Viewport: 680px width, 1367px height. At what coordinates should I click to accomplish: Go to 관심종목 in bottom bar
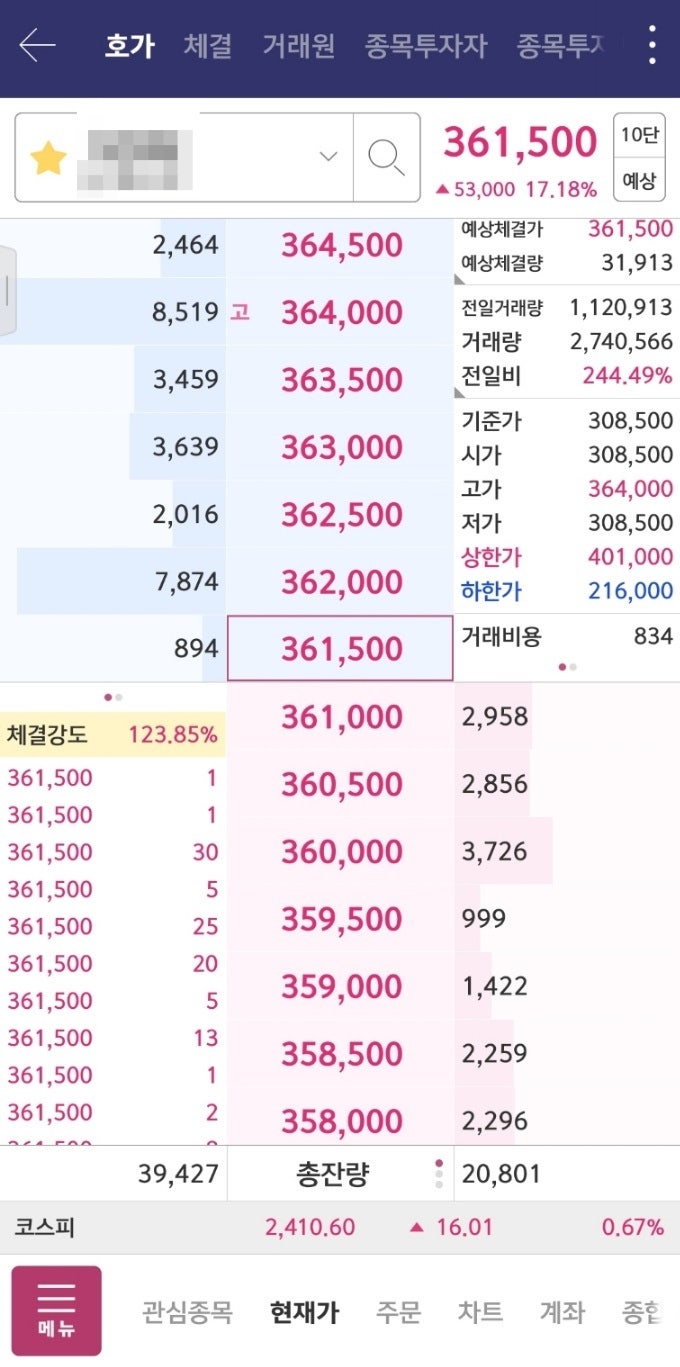point(187,1312)
